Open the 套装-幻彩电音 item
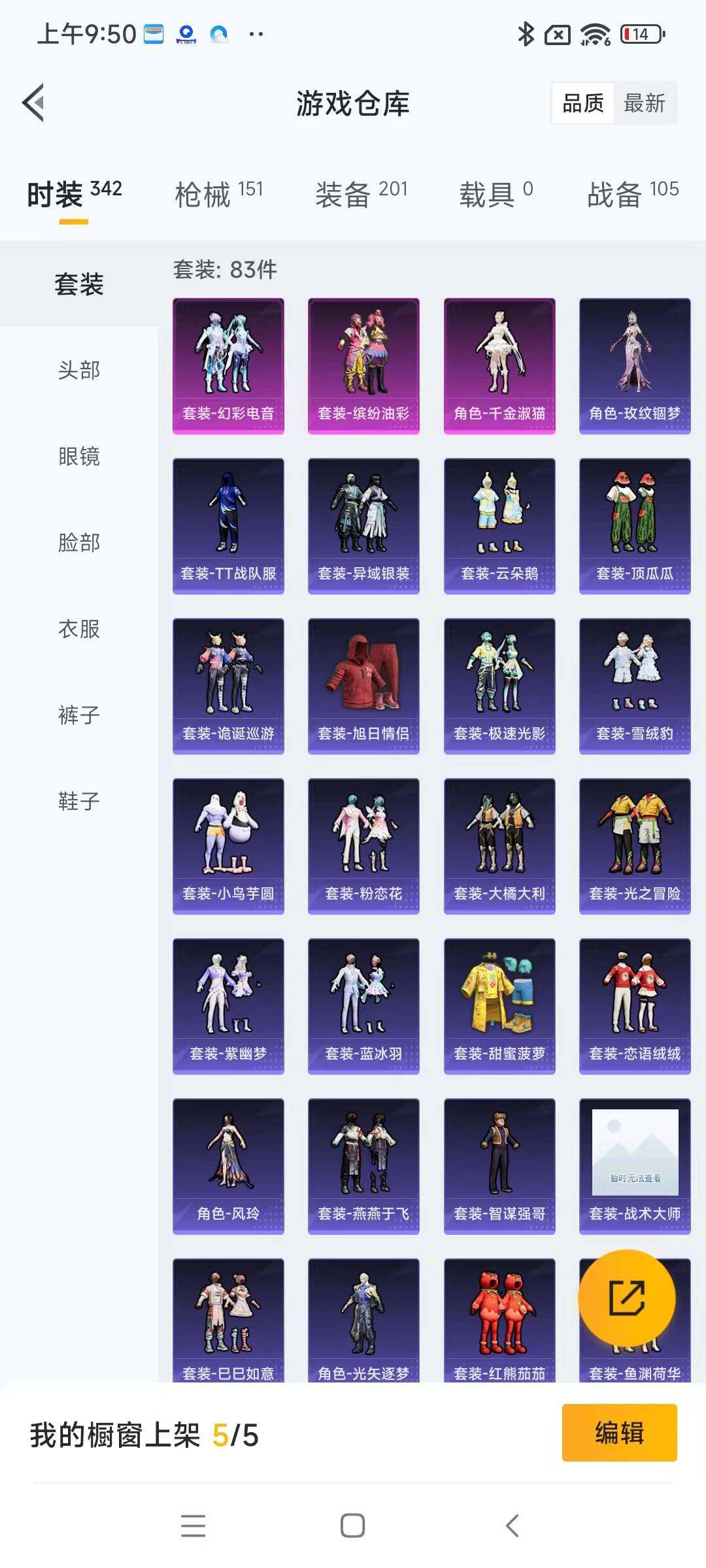706x1568 pixels. 228,366
